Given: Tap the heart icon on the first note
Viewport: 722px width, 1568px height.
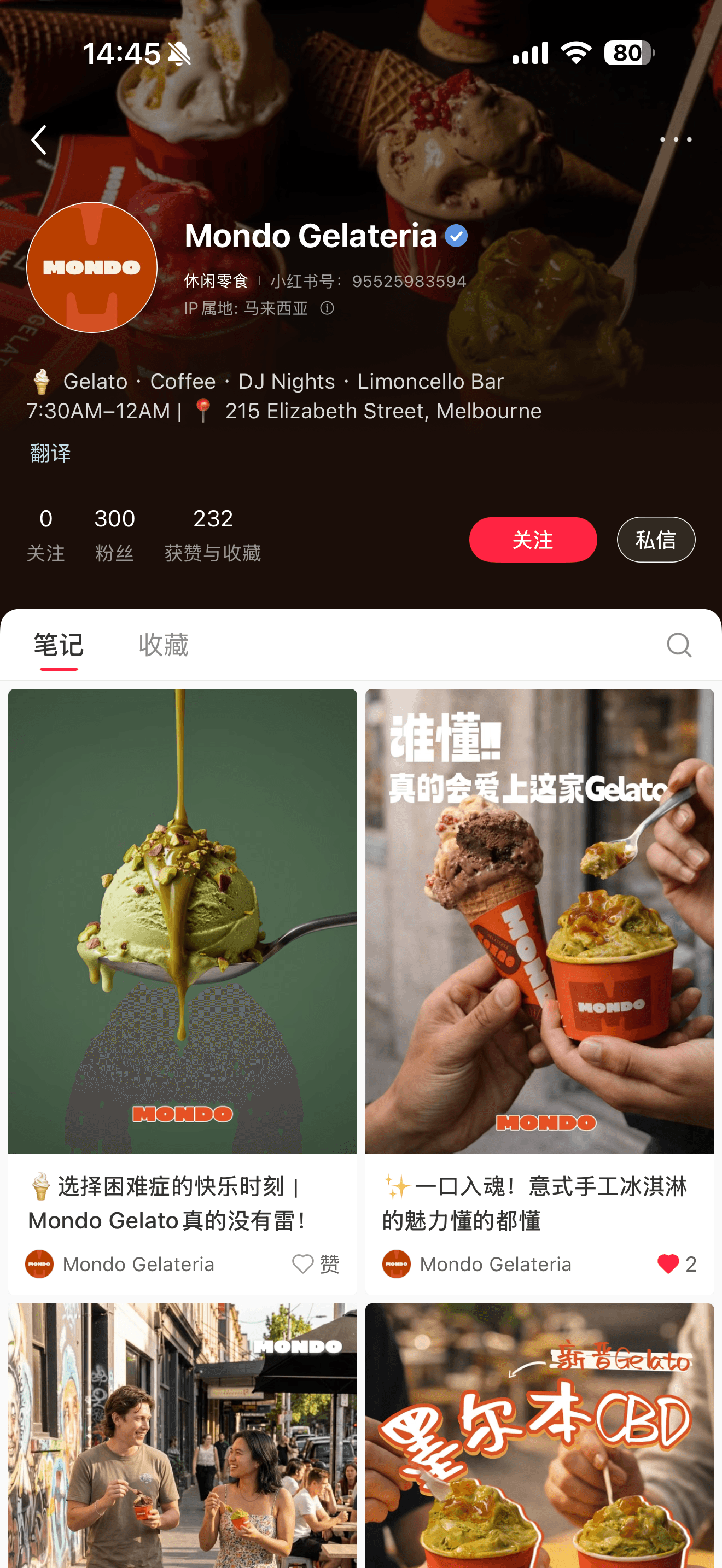Looking at the screenshot, I should [x=302, y=1264].
